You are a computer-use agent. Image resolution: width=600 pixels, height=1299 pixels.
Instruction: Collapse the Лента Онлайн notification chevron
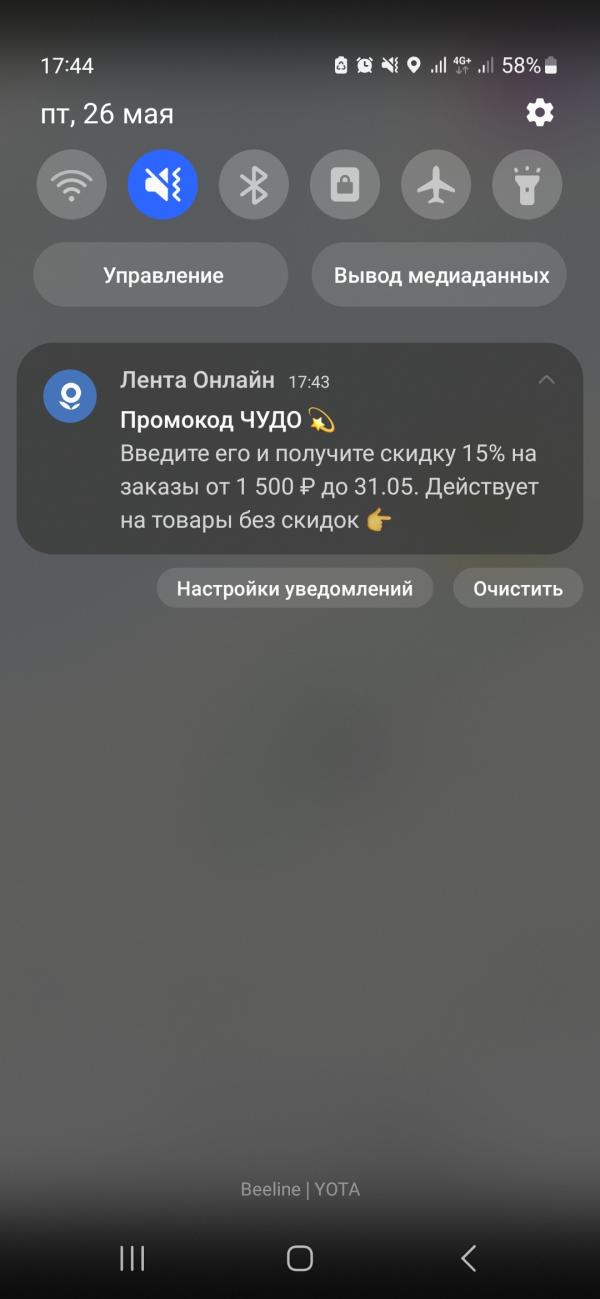coord(546,380)
